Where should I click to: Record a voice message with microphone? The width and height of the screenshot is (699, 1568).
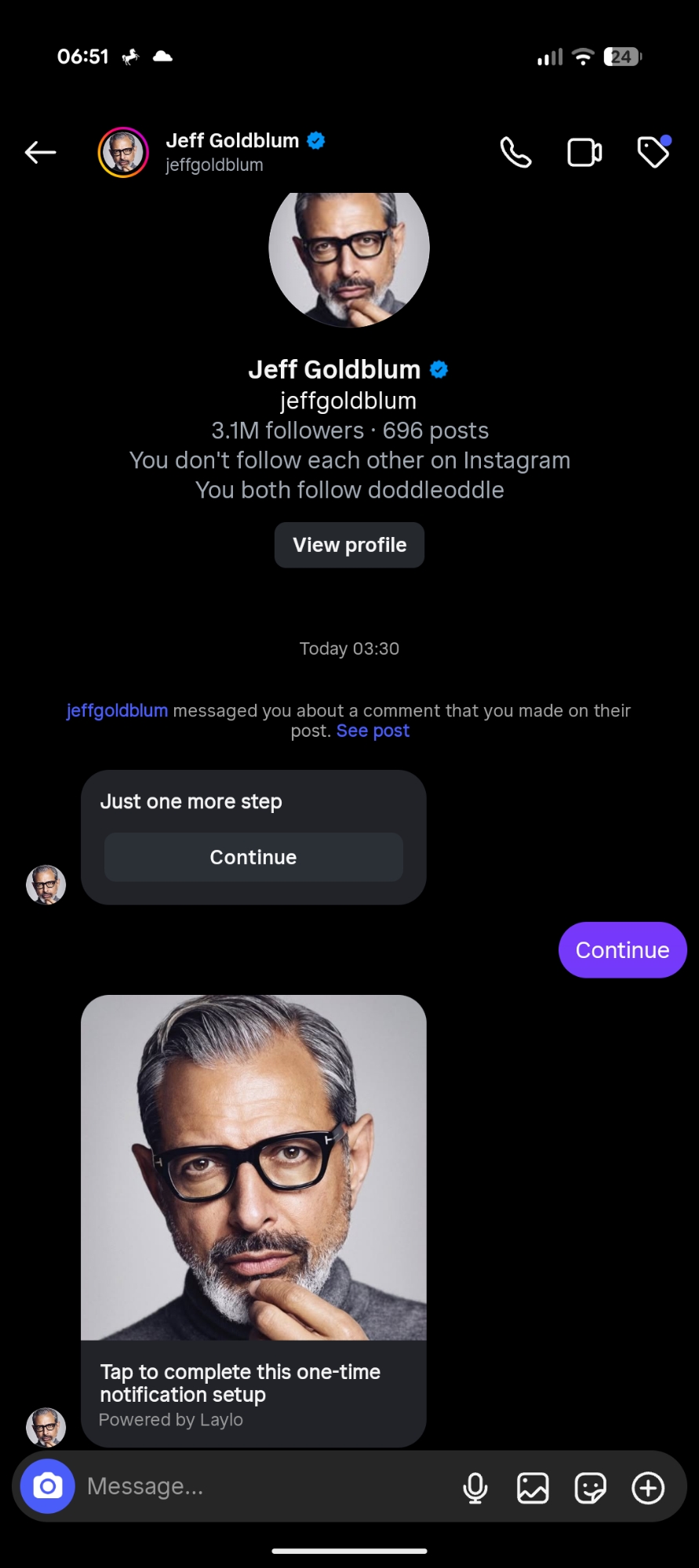point(475,1487)
